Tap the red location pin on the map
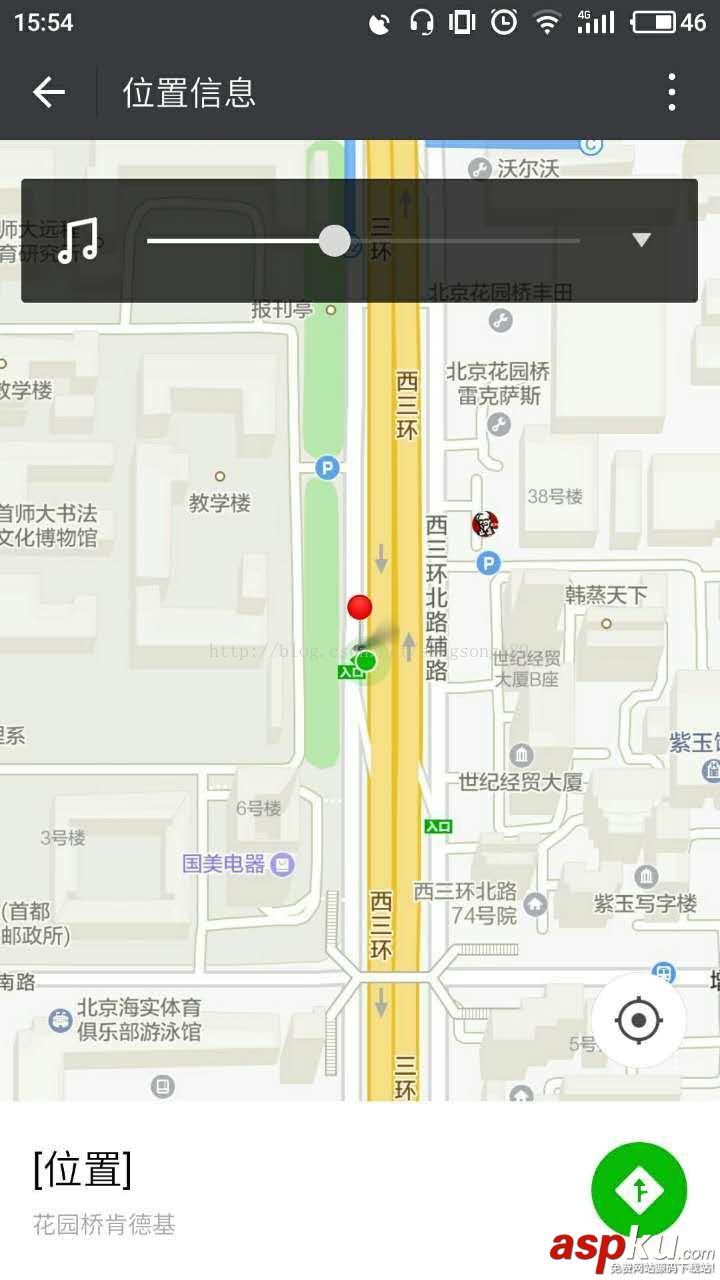 [x=360, y=606]
